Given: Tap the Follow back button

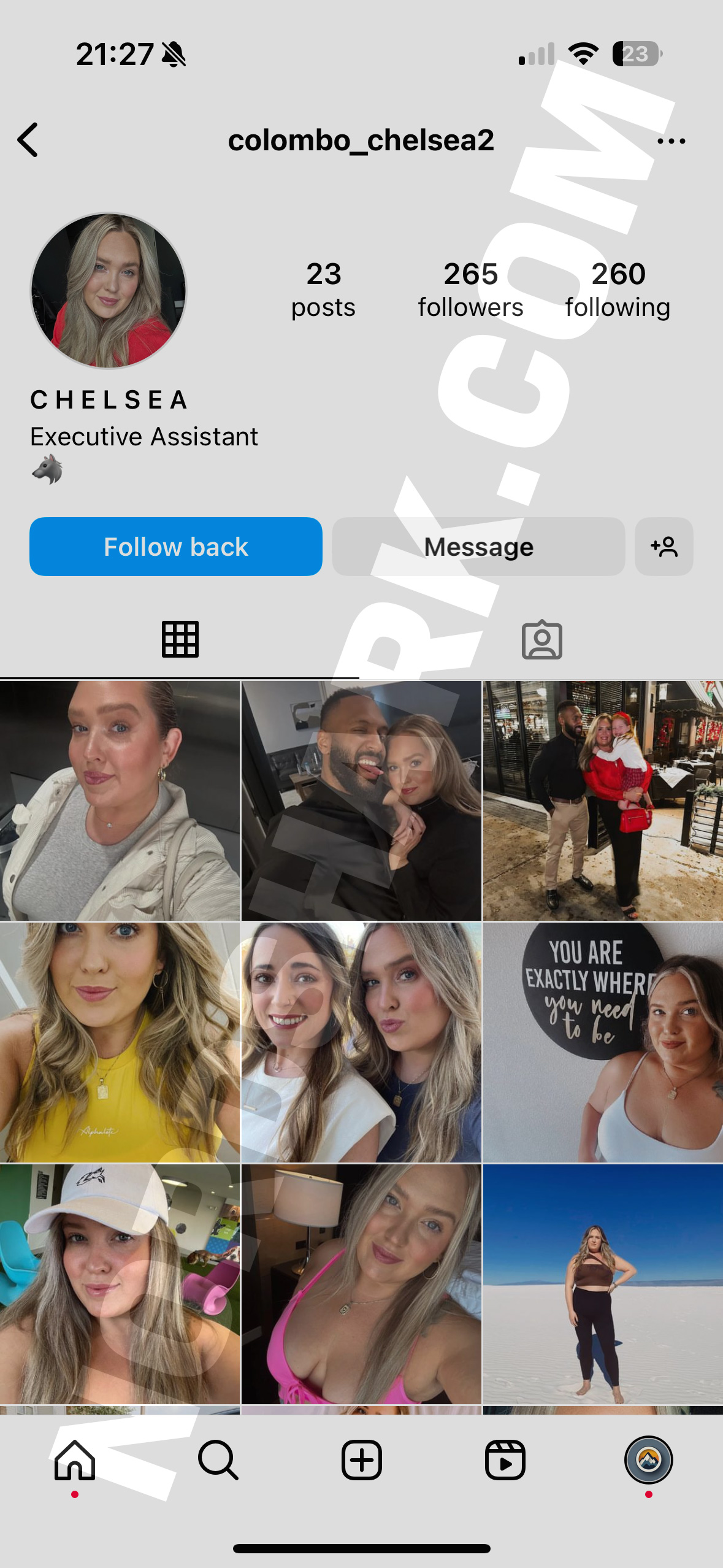Looking at the screenshot, I should [176, 547].
